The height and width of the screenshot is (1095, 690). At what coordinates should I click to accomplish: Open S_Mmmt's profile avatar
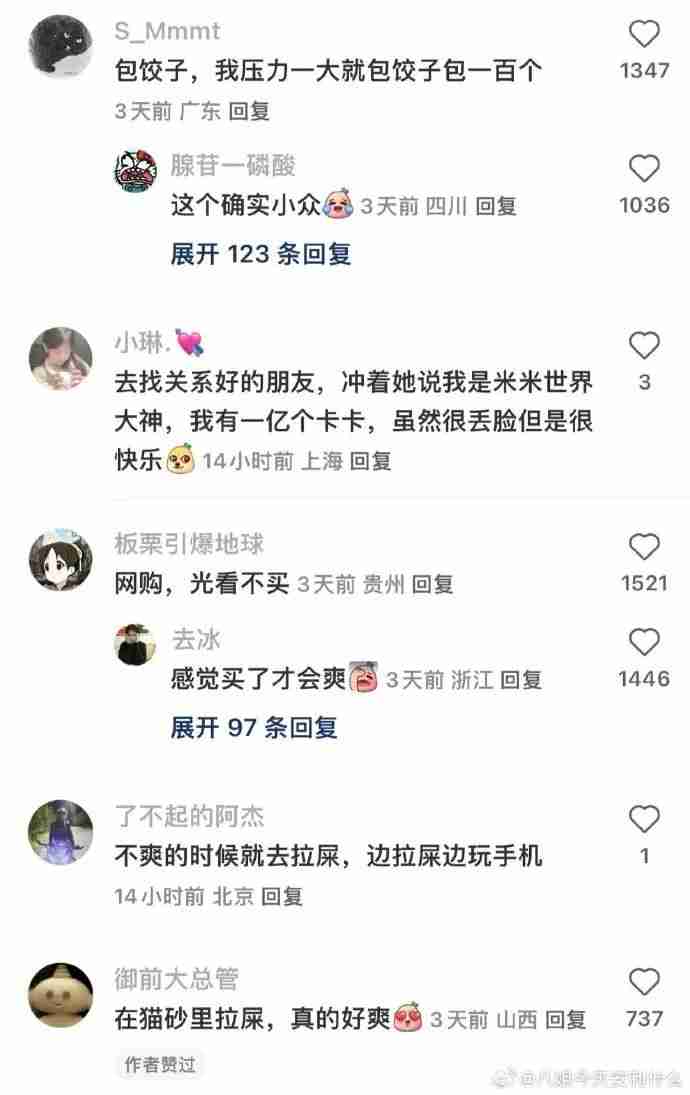pyautogui.click(x=60, y=48)
